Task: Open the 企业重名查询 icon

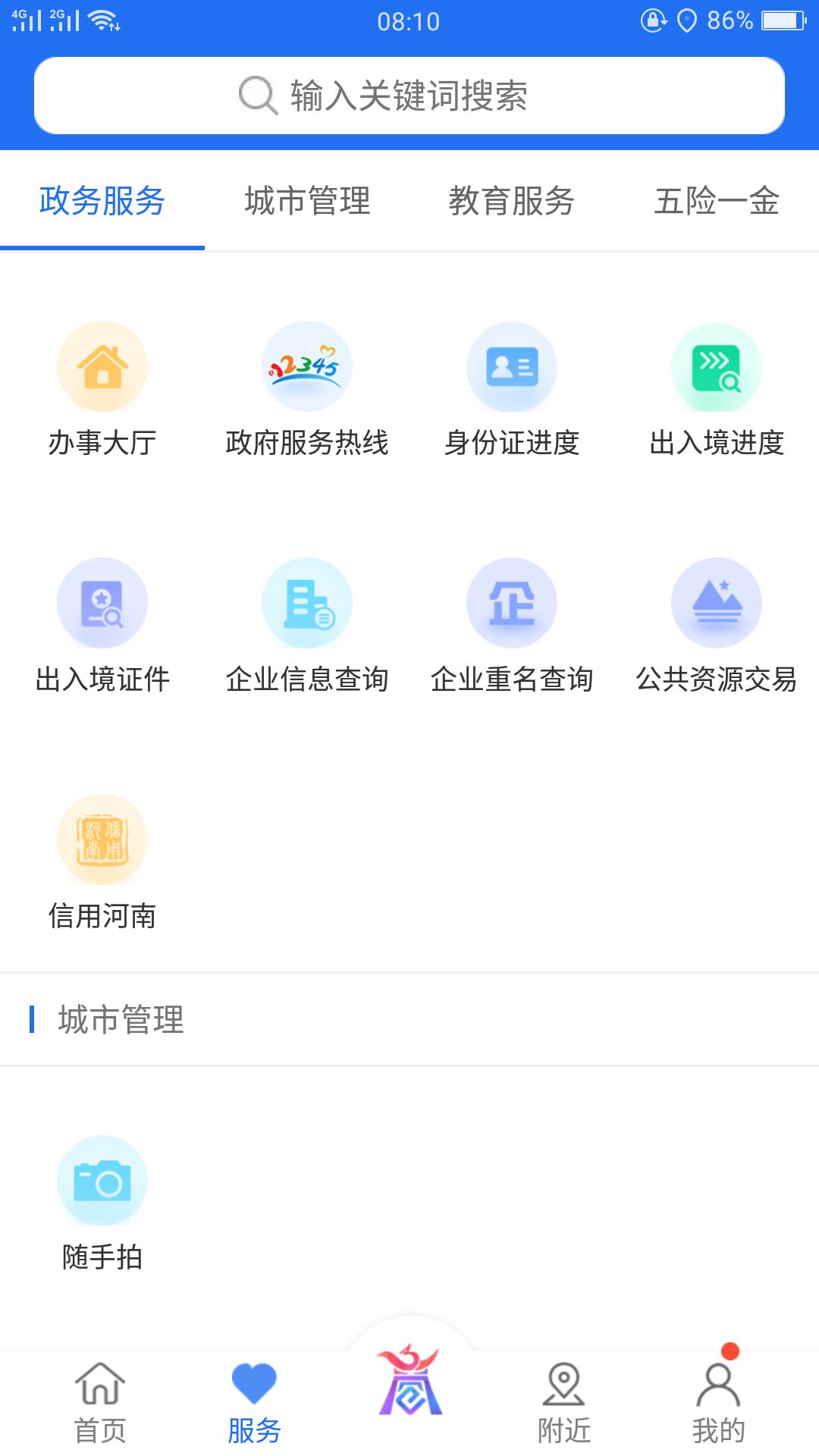Action: point(512,602)
